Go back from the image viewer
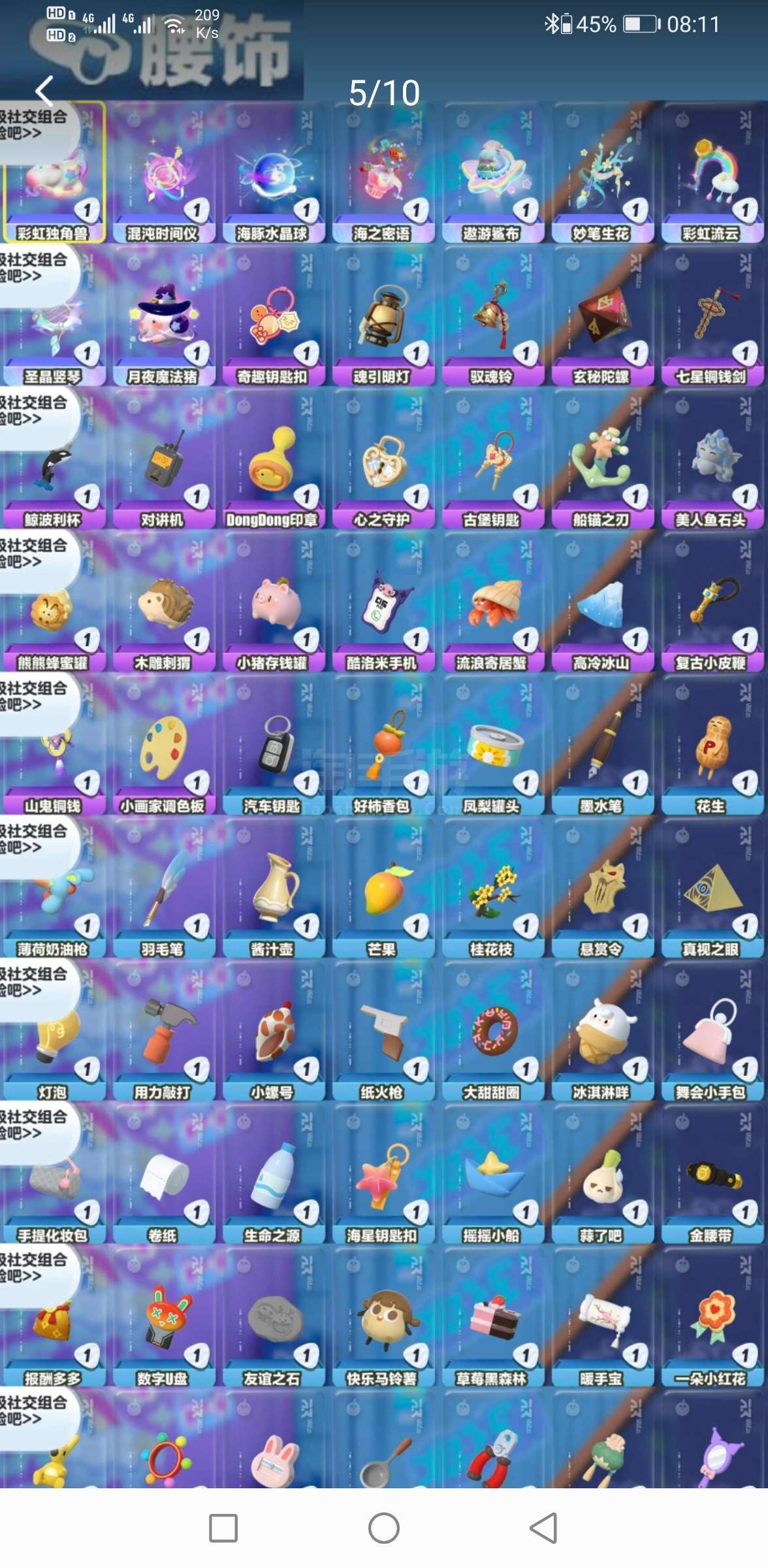This screenshot has height=1568, width=768. pos(44,91)
